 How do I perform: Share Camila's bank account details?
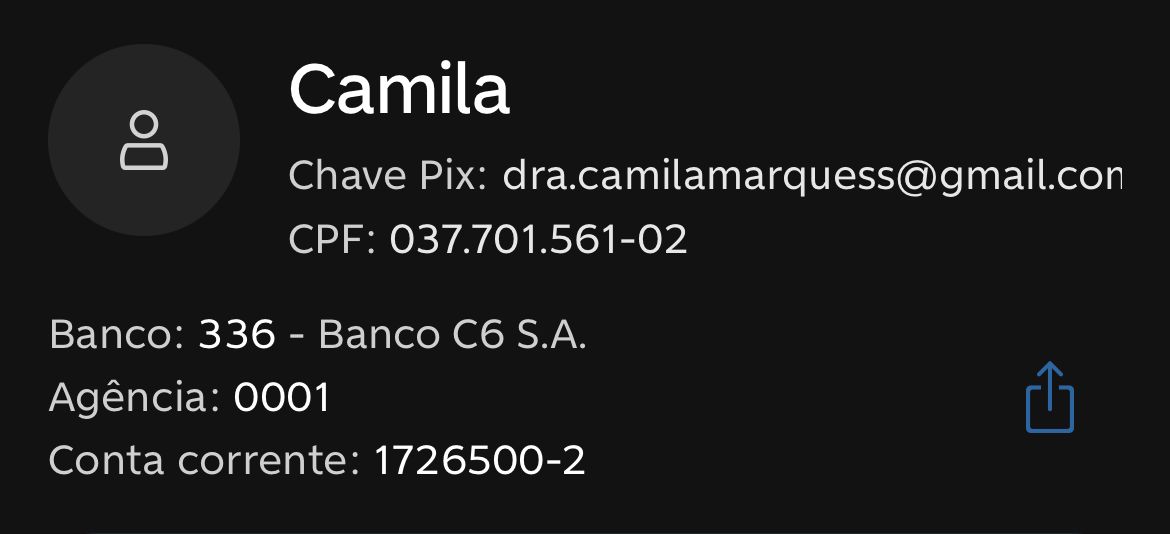click(1049, 398)
